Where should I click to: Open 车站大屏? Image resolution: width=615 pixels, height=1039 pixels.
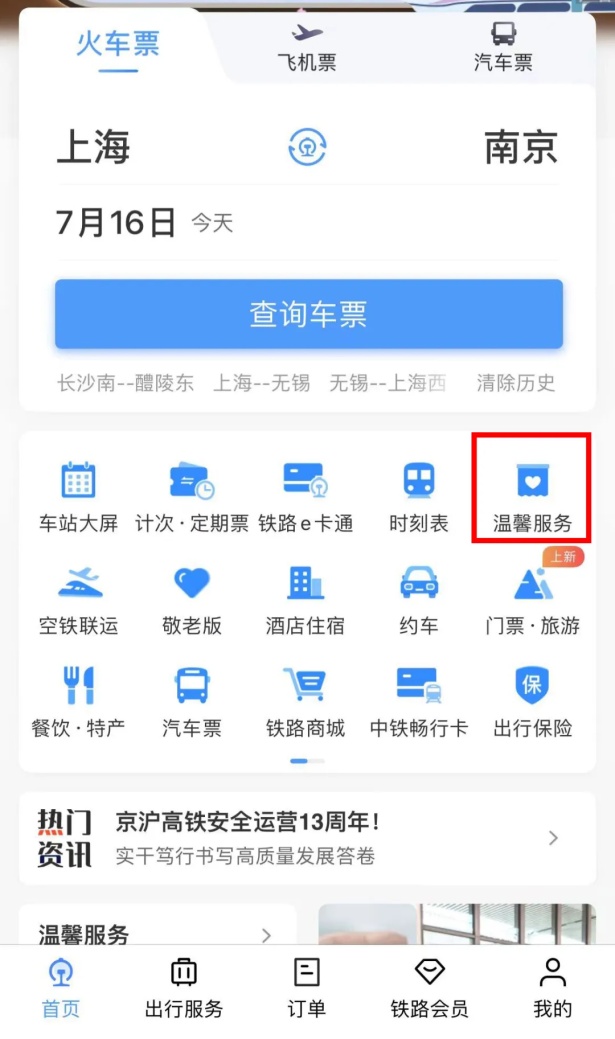tap(78, 496)
